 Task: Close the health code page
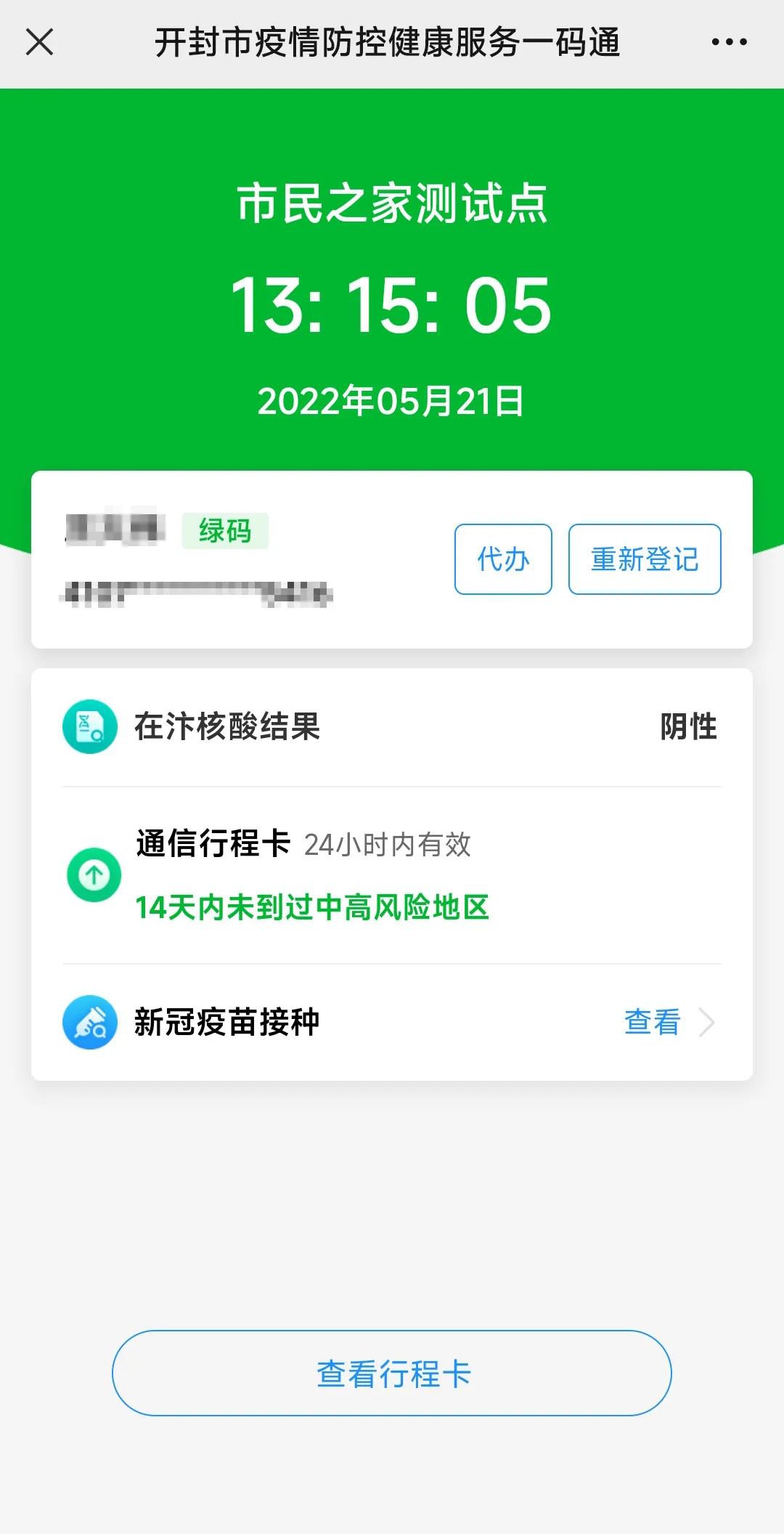click(40, 42)
